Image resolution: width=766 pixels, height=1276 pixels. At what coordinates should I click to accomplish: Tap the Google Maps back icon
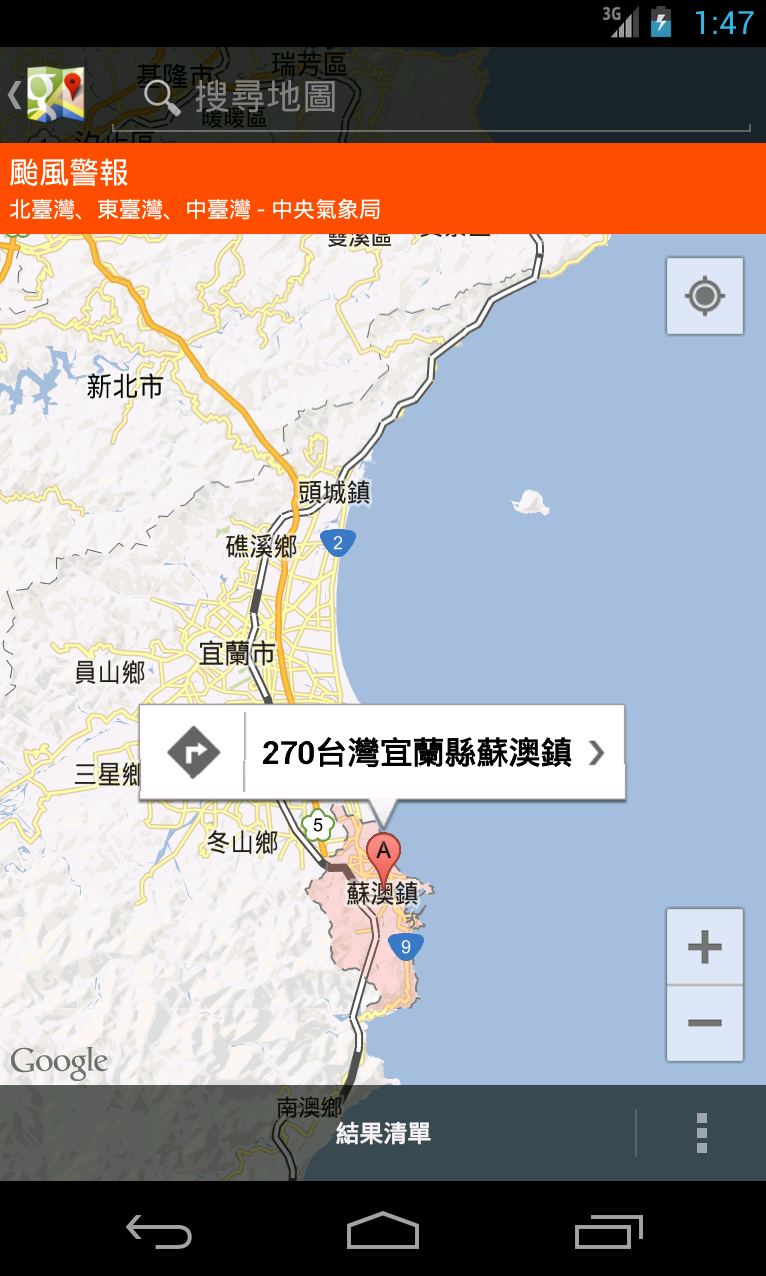(46, 94)
